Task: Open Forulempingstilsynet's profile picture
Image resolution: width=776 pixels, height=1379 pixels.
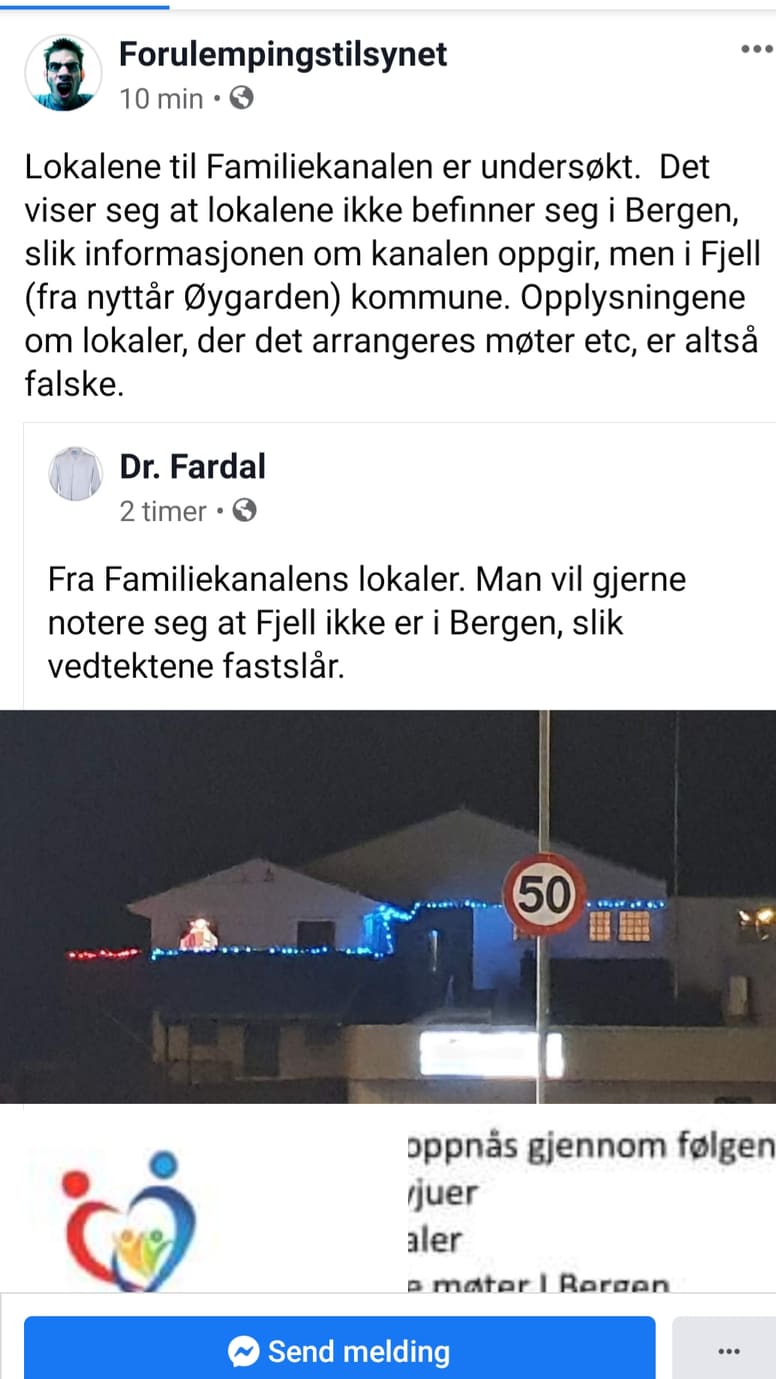Action: coord(62,72)
